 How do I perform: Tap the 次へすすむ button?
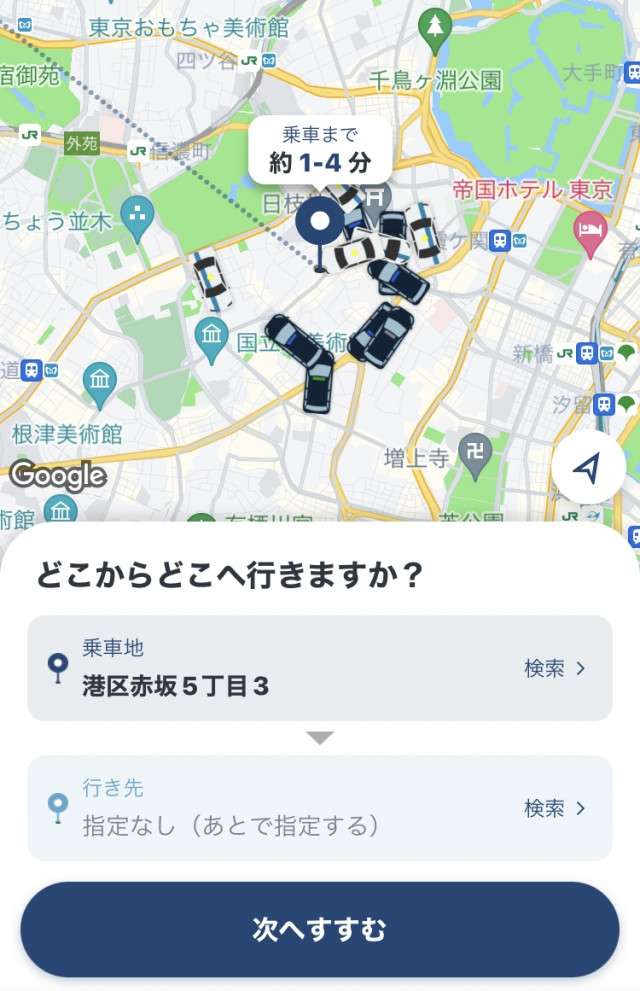point(320,929)
